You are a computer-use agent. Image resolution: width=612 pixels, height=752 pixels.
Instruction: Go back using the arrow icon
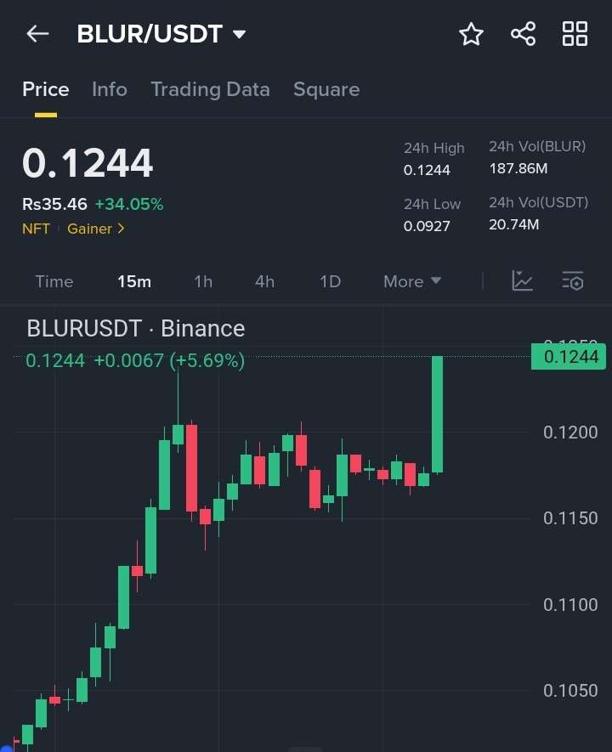(37, 34)
